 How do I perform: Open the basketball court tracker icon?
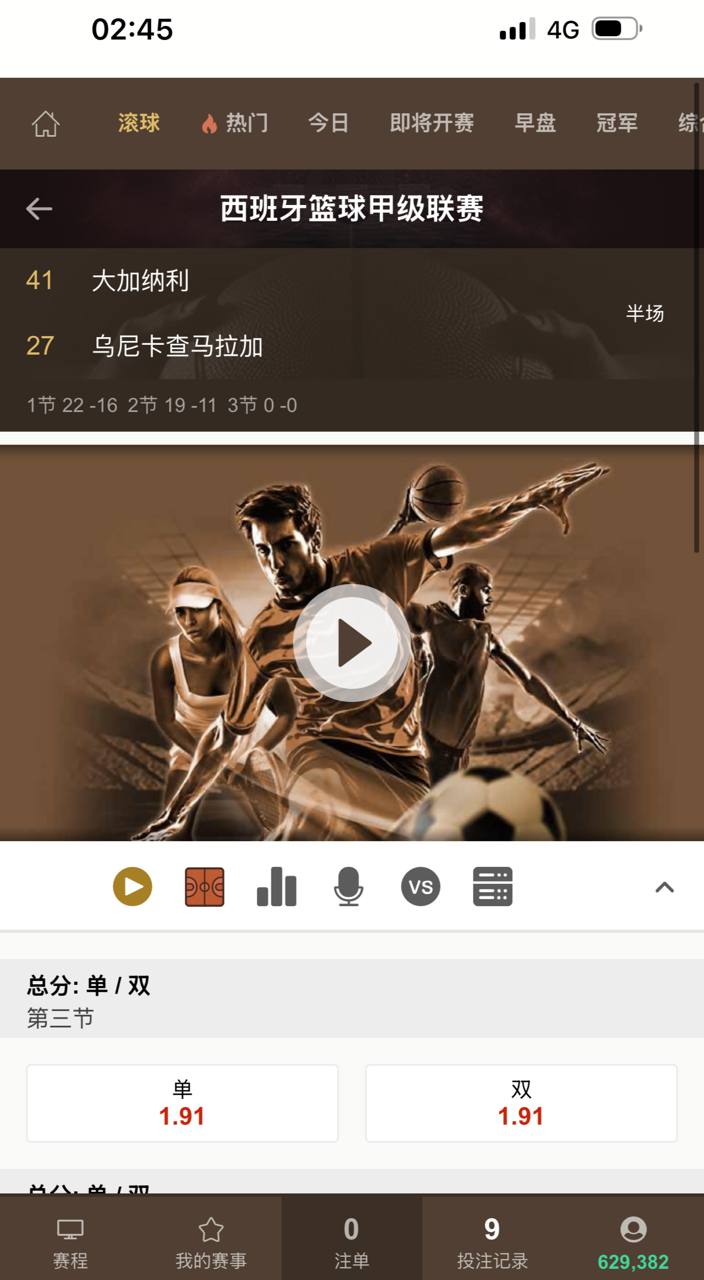coord(204,886)
